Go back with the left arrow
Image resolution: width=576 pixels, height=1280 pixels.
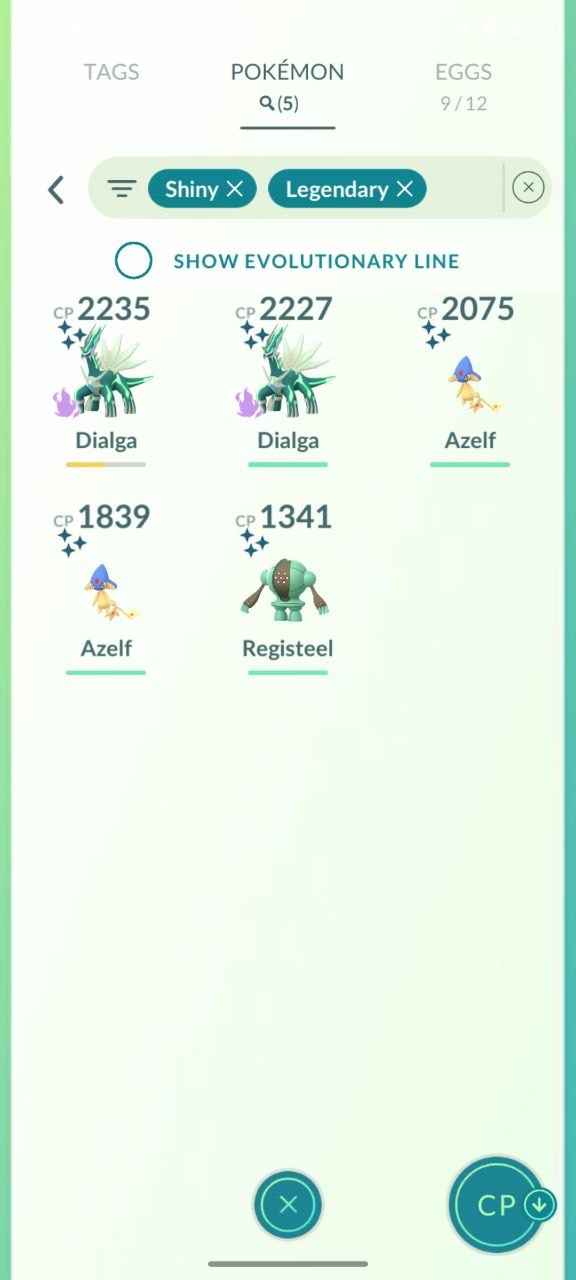[56, 189]
